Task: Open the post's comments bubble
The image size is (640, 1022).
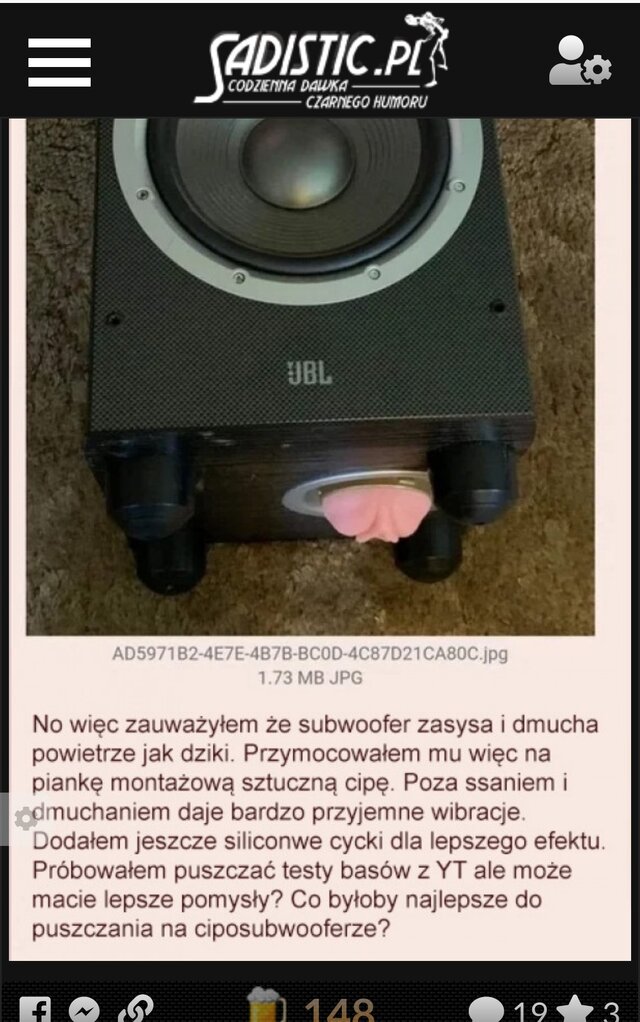Action: coord(486,1009)
